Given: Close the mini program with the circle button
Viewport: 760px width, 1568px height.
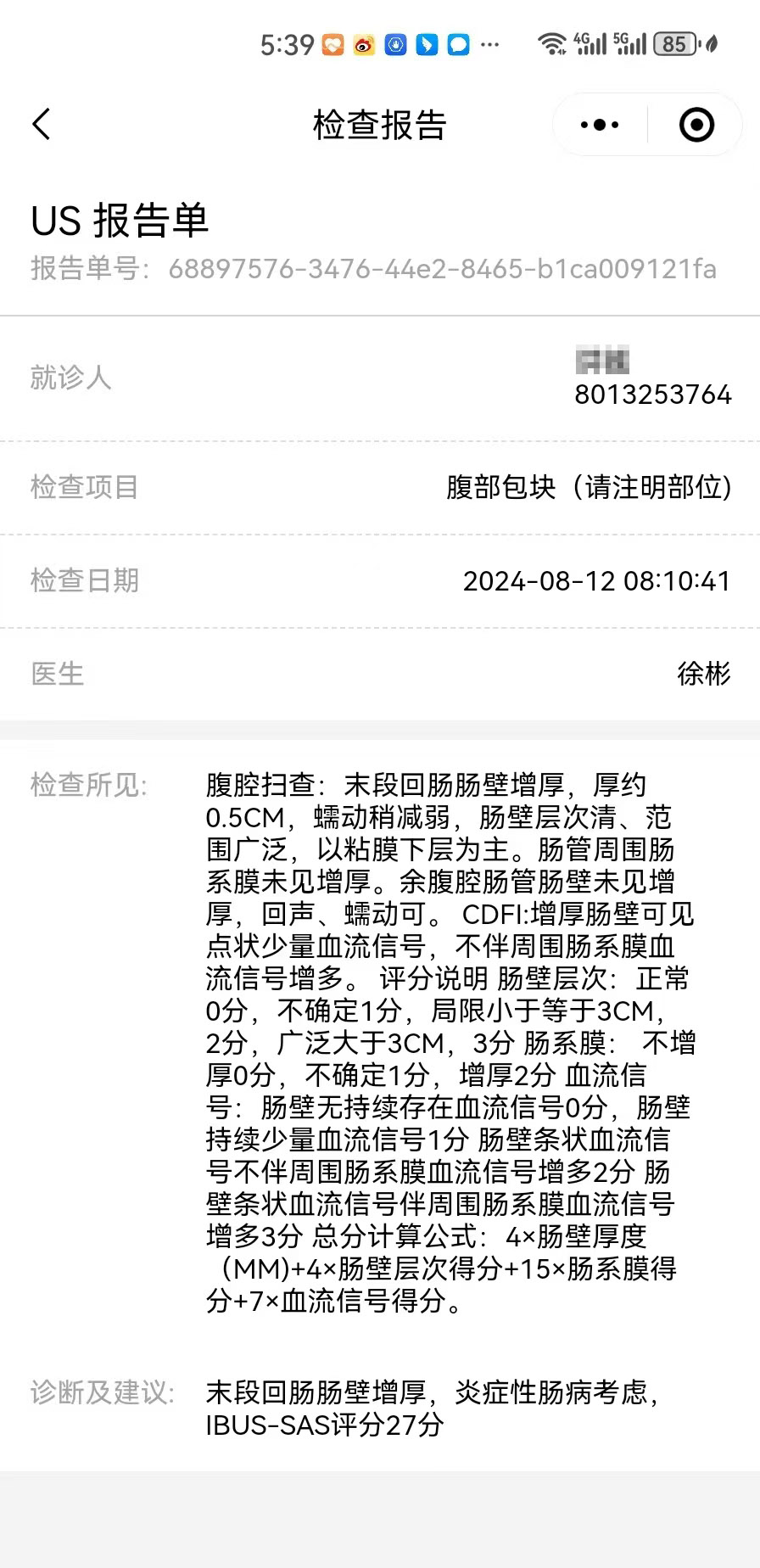Looking at the screenshot, I should coord(696,125).
